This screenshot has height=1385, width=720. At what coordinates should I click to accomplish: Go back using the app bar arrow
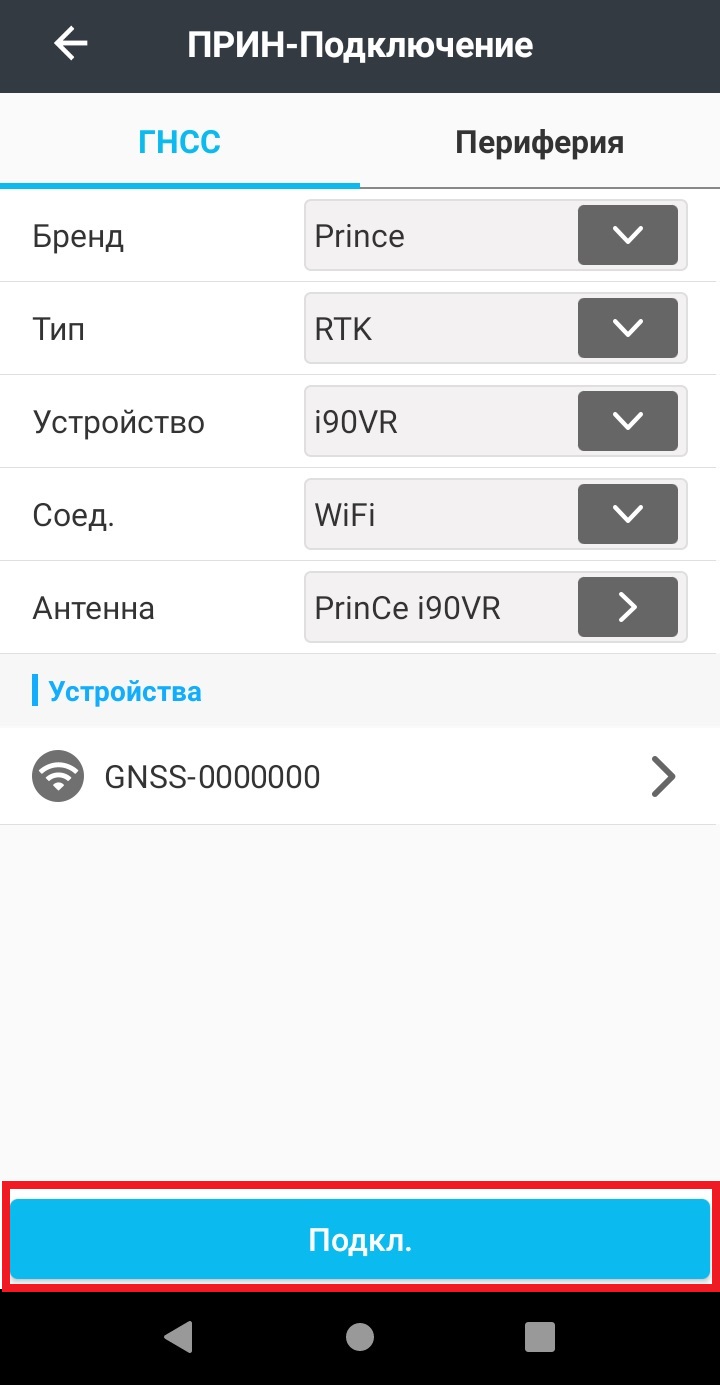click(71, 45)
